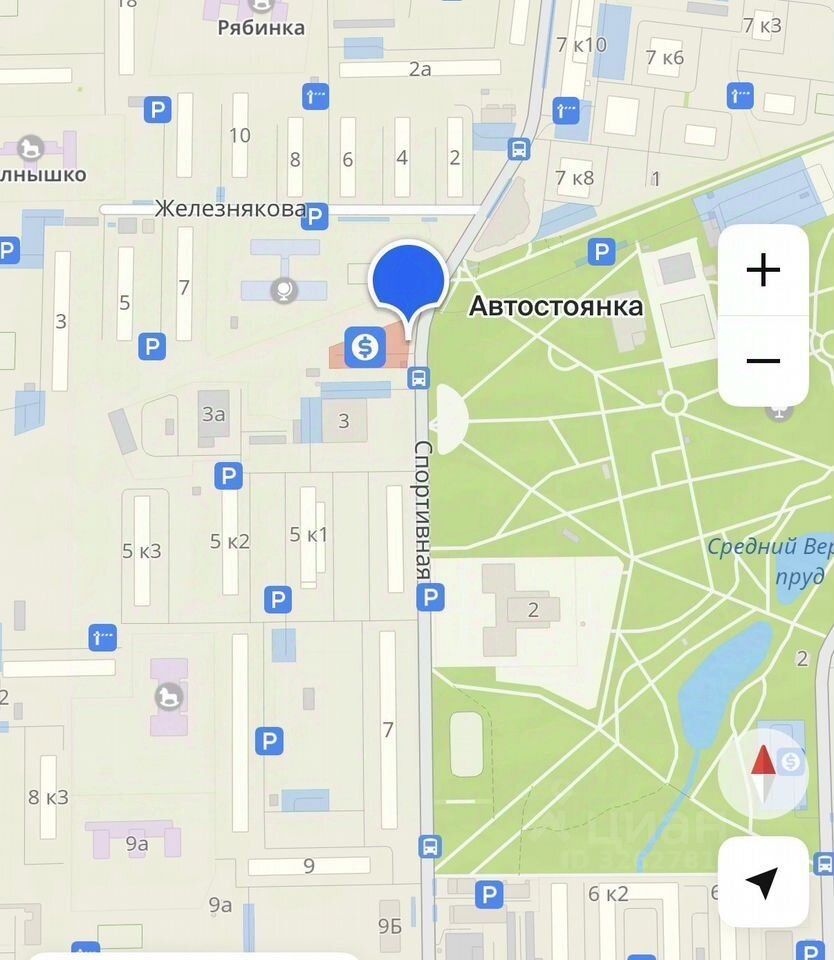Reset map orientation with the compass
Viewport: 834px width, 960px height.
click(763, 774)
